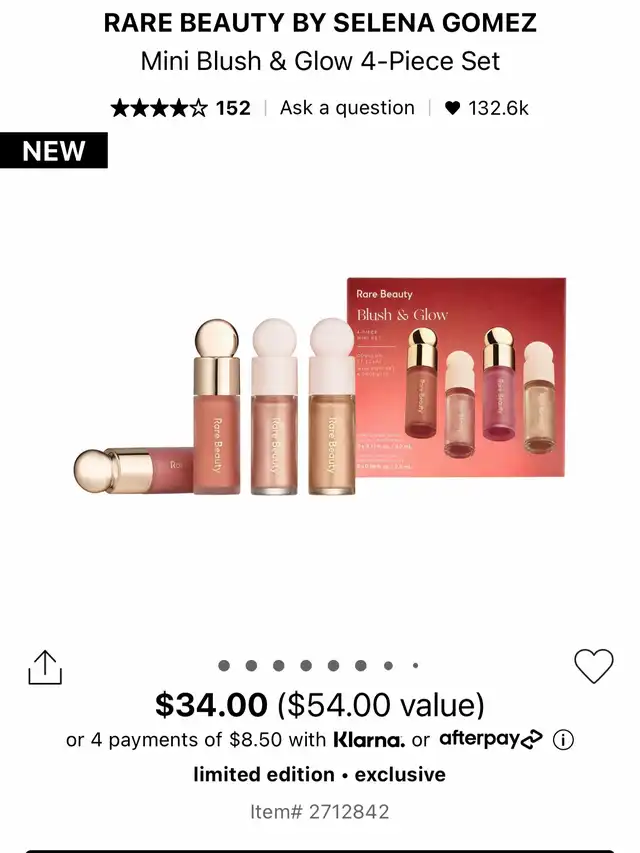The width and height of the screenshot is (640, 853).
Task: Open the Klarna and Afterpay info icon
Action: tap(564, 740)
